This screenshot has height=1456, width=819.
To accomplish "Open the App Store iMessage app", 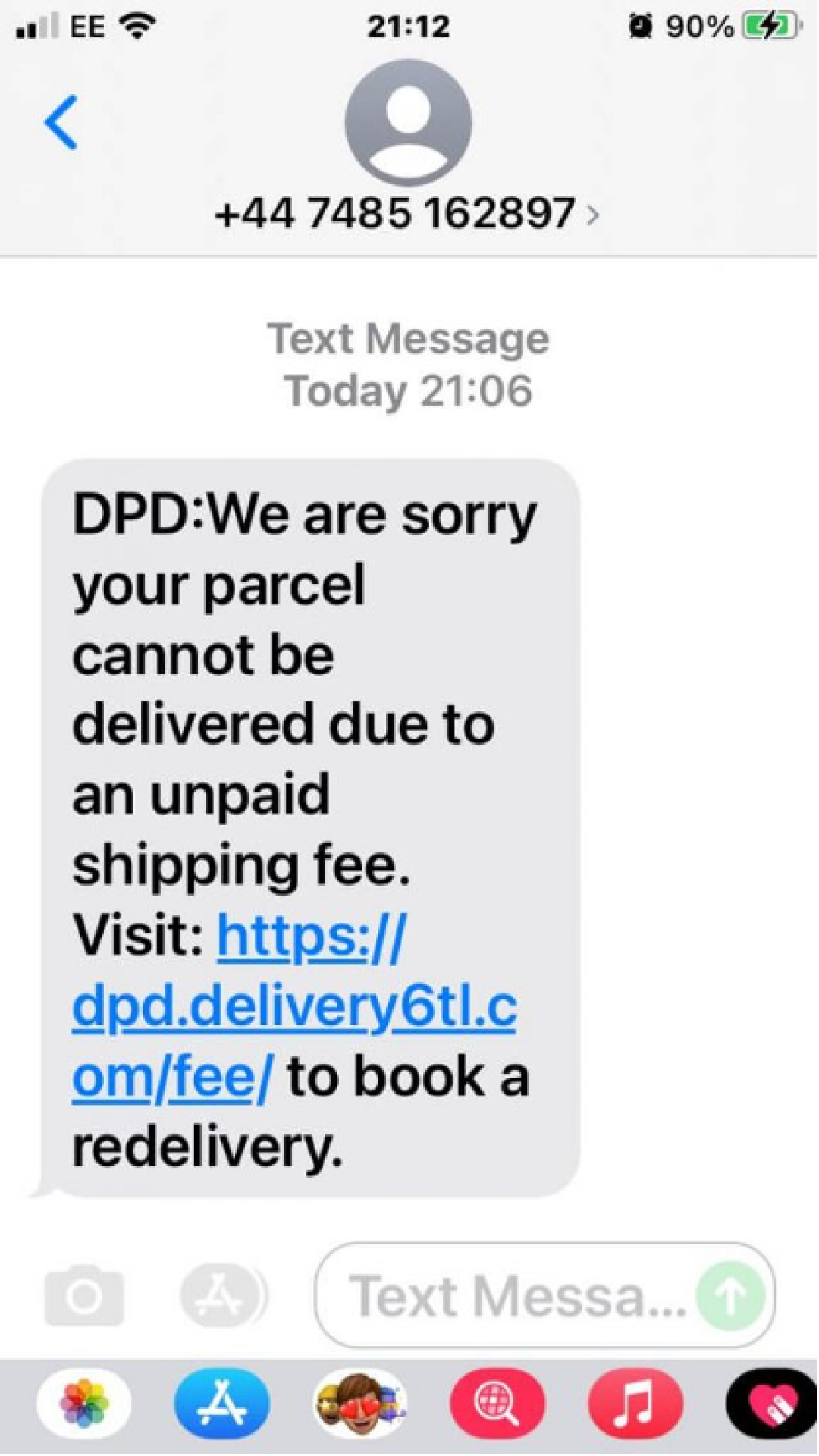I will click(221, 1404).
